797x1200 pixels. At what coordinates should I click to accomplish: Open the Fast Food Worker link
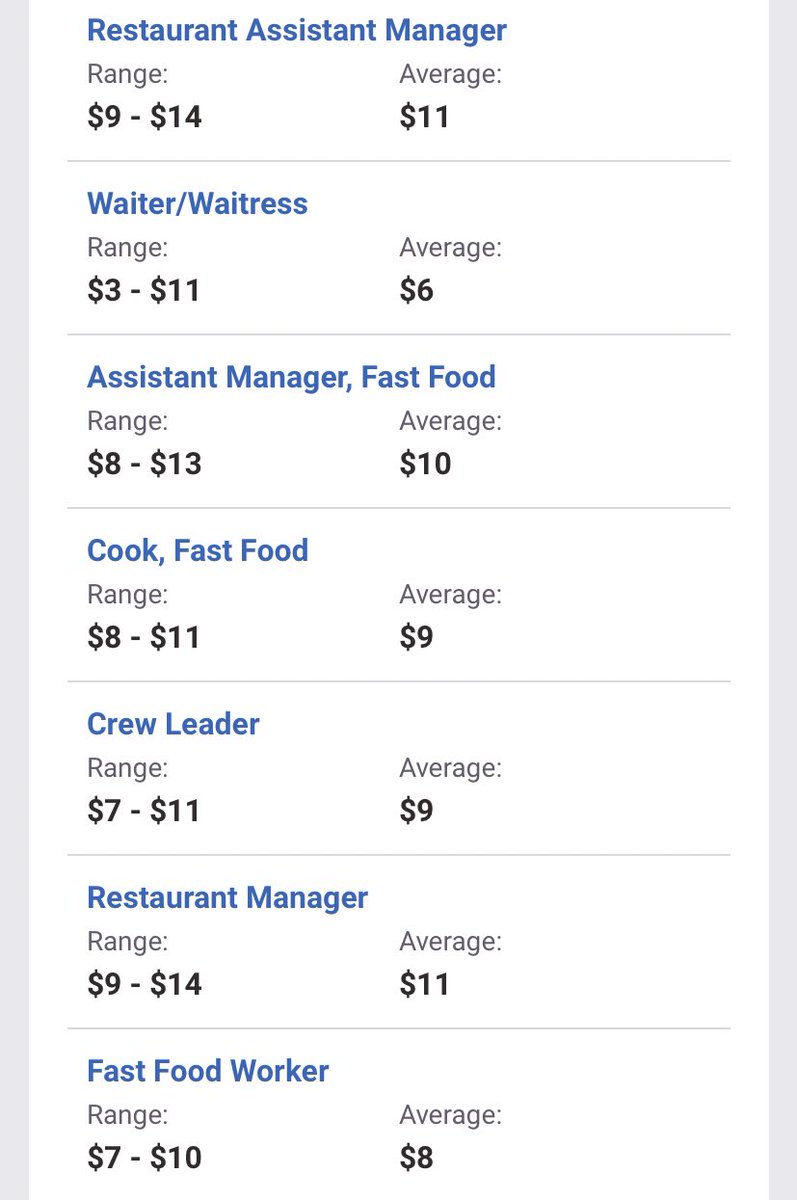pyautogui.click(x=207, y=1071)
